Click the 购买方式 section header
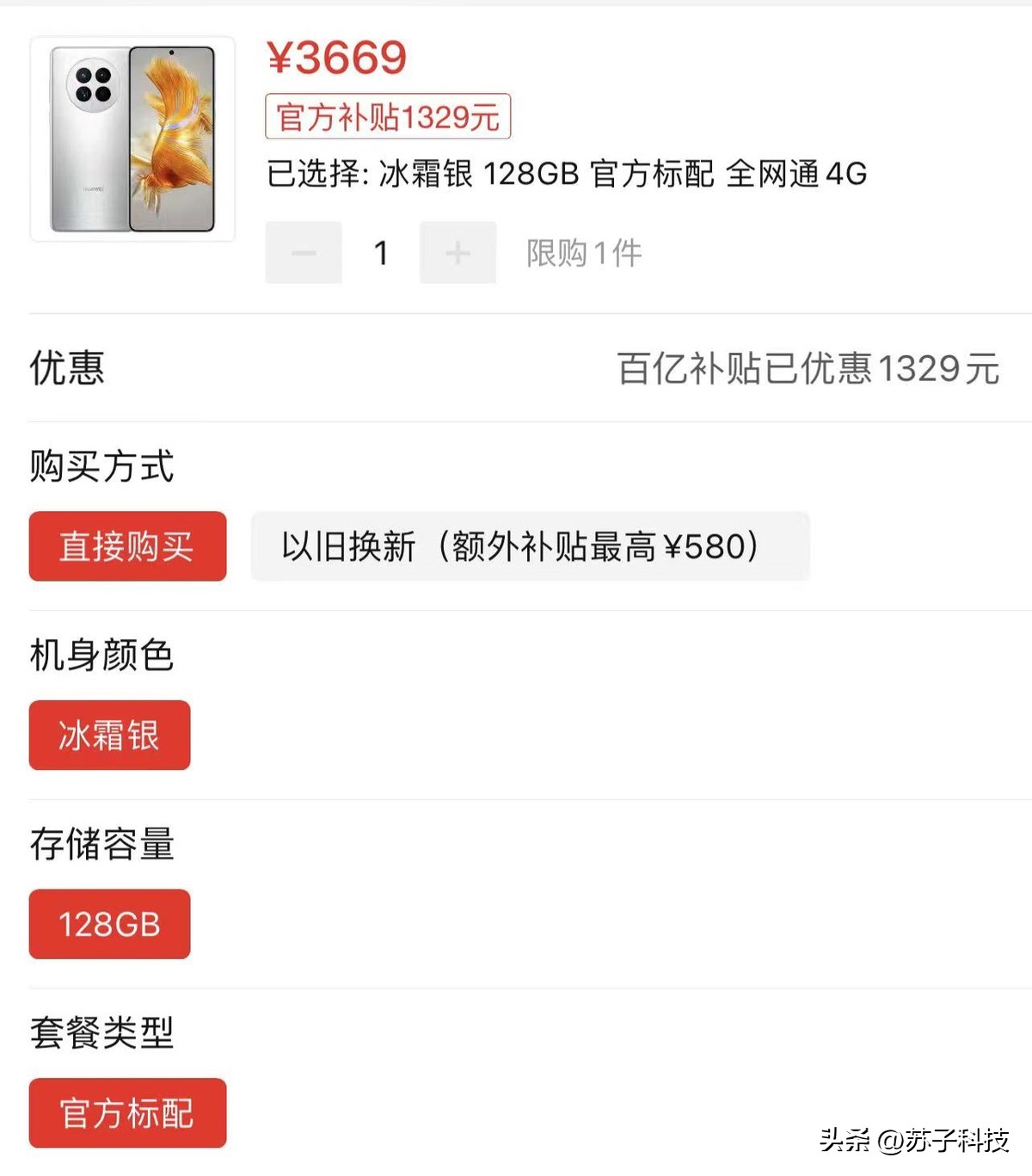The height and width of the screenshot is (1176, 1032). (x=101, y=465)
